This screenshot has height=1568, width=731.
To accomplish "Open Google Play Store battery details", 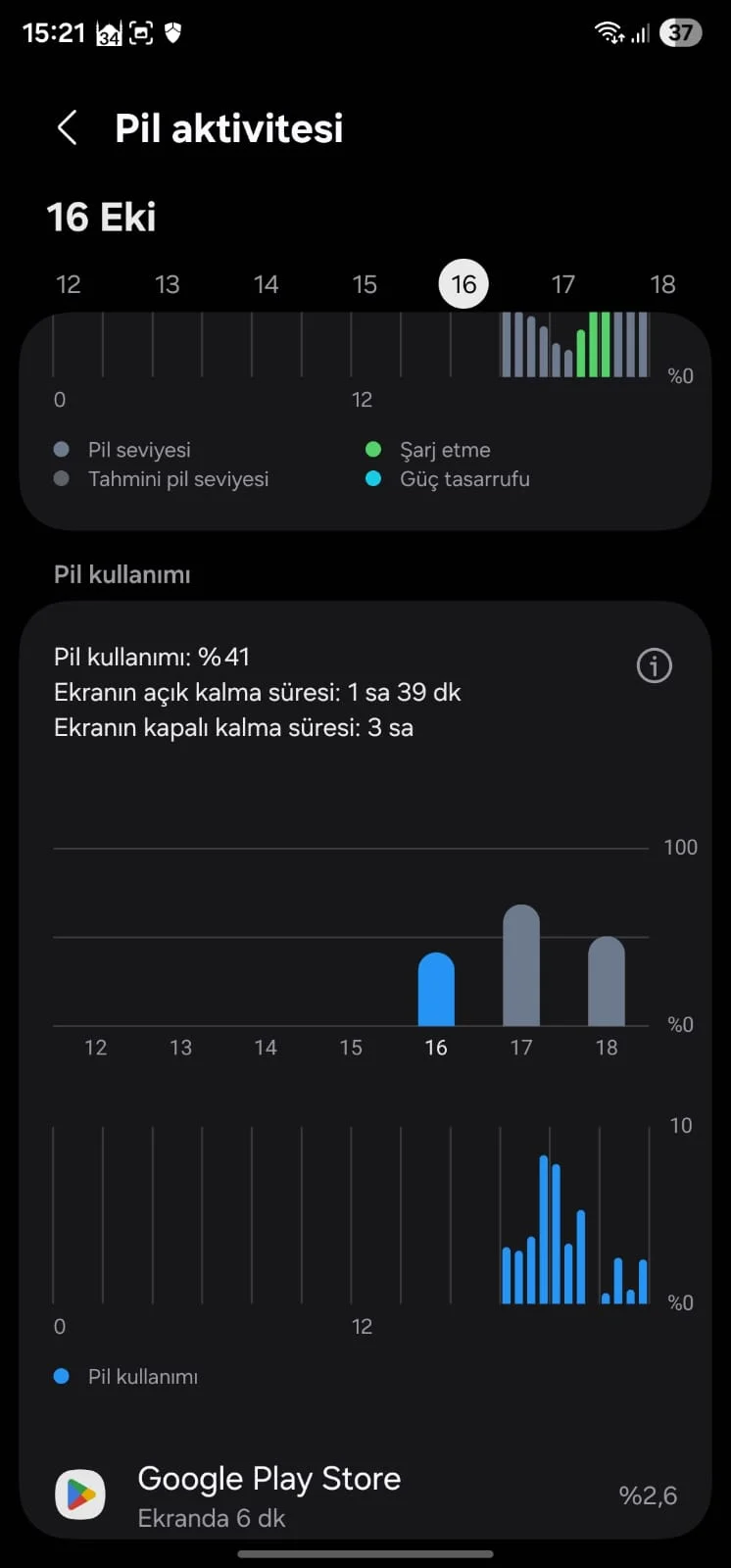I will pos(365,1495).
